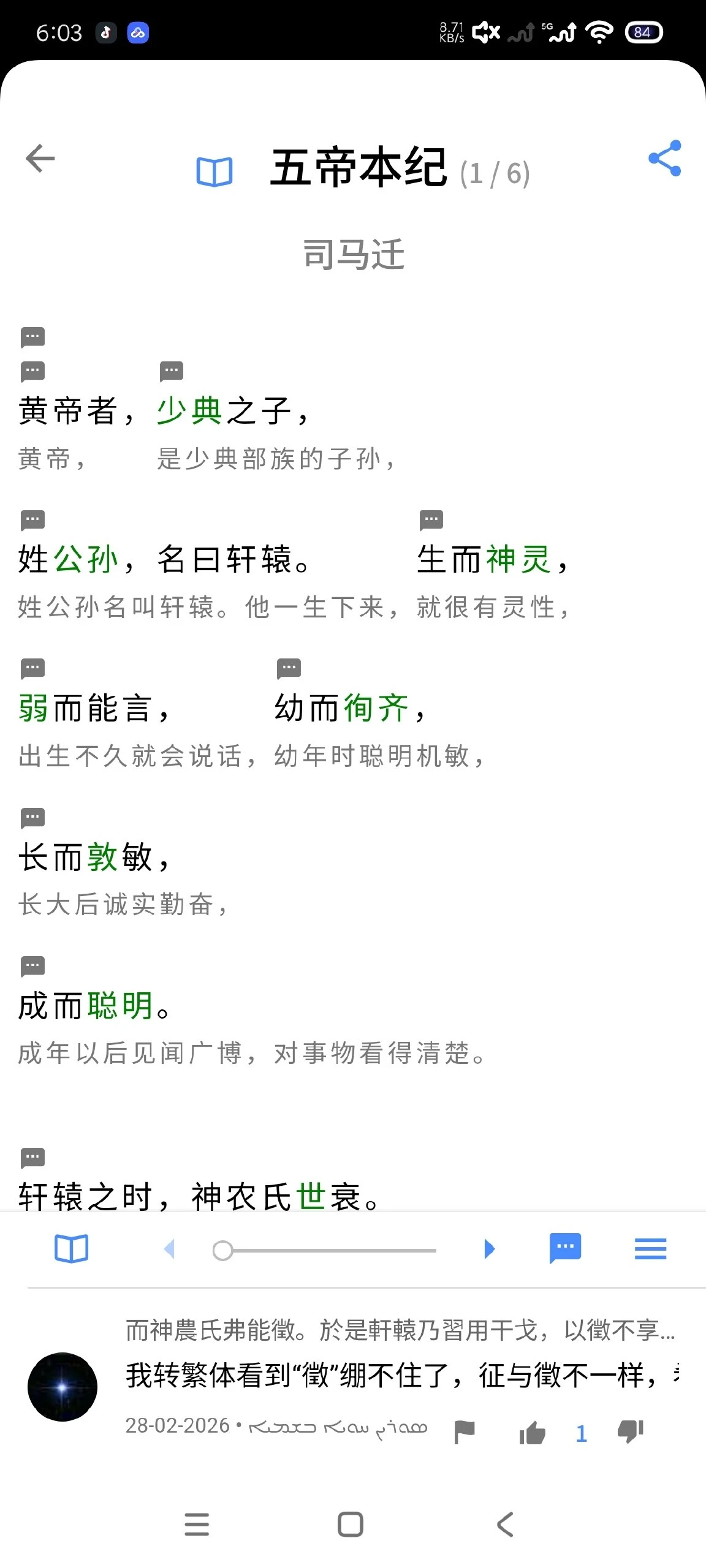706x1568 pixels.
Task: Tap the comment bubble above 长而敦敏
Action: coord(32,816)
